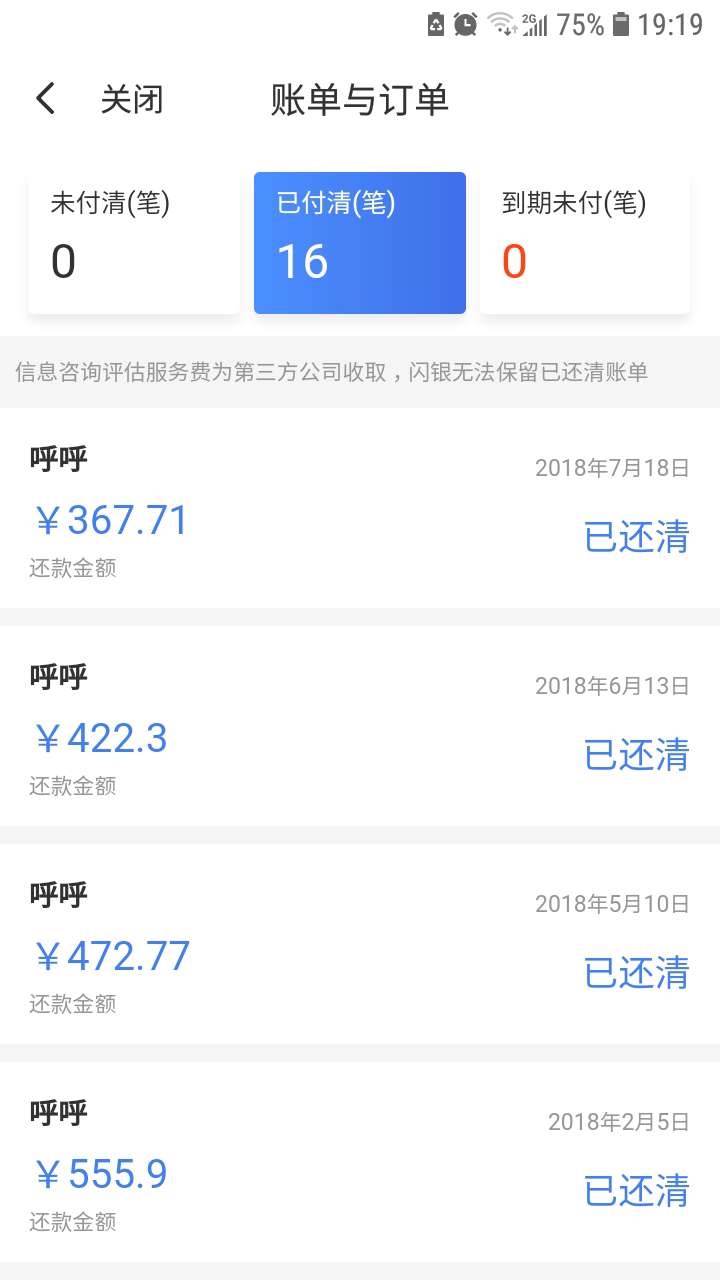Select the 已付清 tab
Image resolution: width=720 pixels, height=1280 pixels.
pos(360,243)
